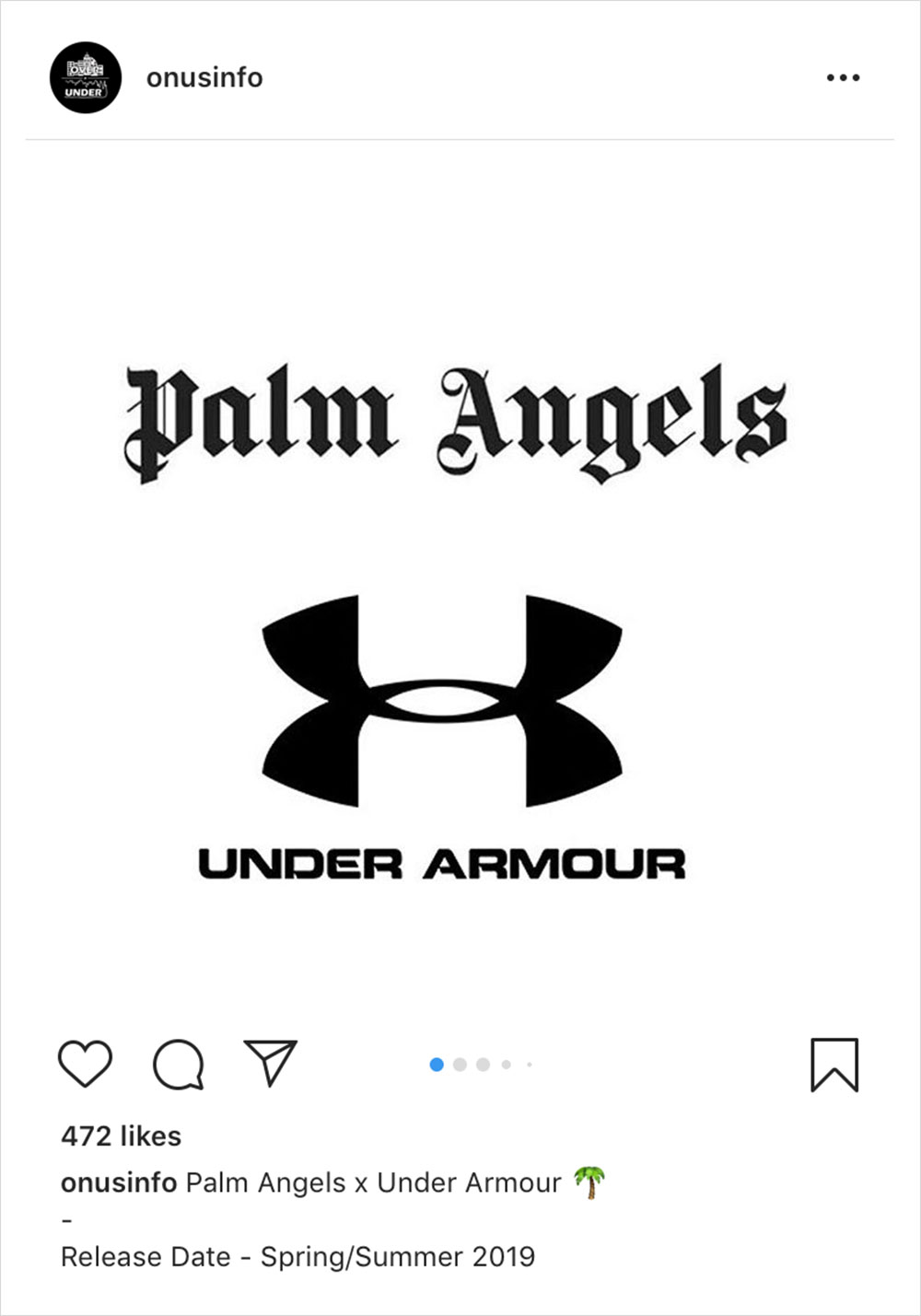Open the three-dot post options menu
Screen dimensions: 921x1316
click(x=843, y=78)
